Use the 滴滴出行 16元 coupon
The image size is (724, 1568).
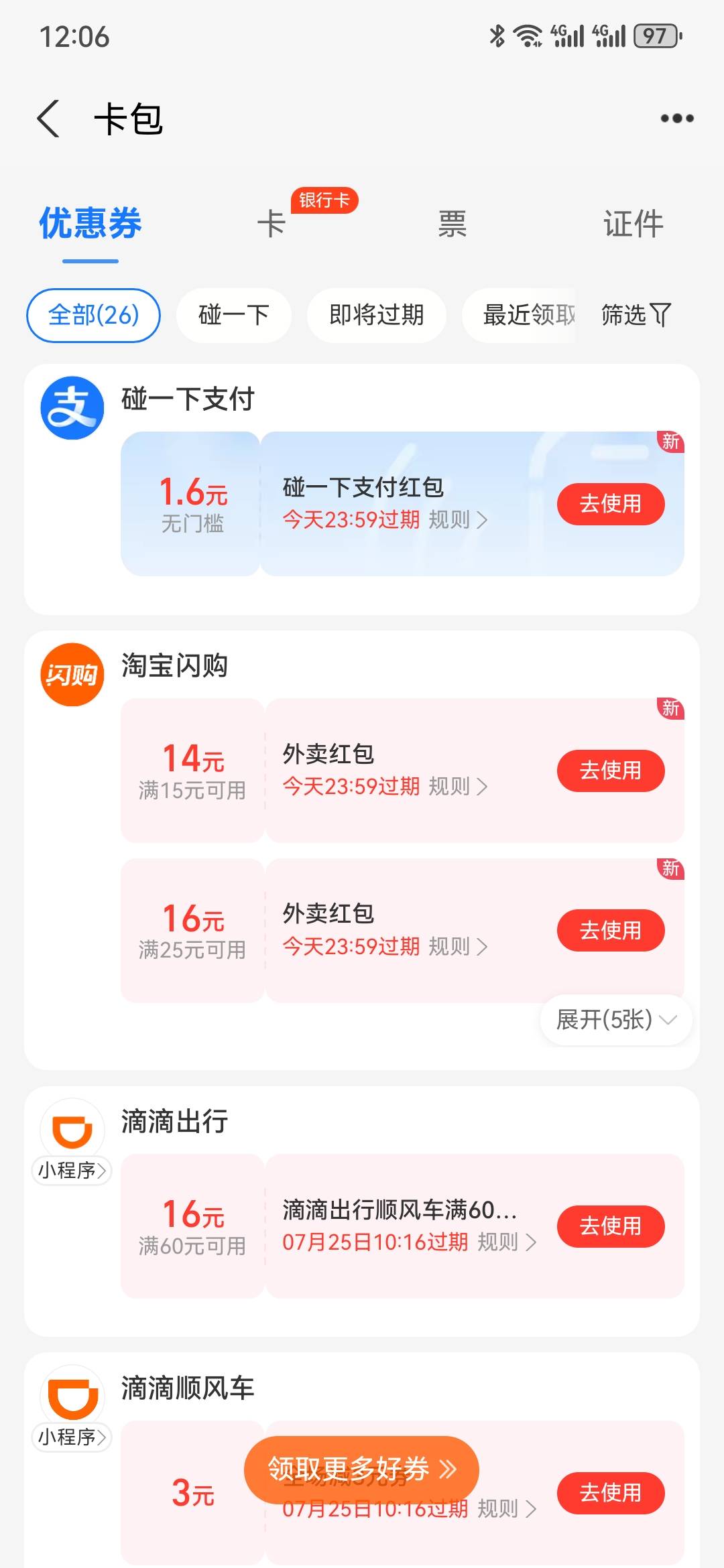[611, 1226]
